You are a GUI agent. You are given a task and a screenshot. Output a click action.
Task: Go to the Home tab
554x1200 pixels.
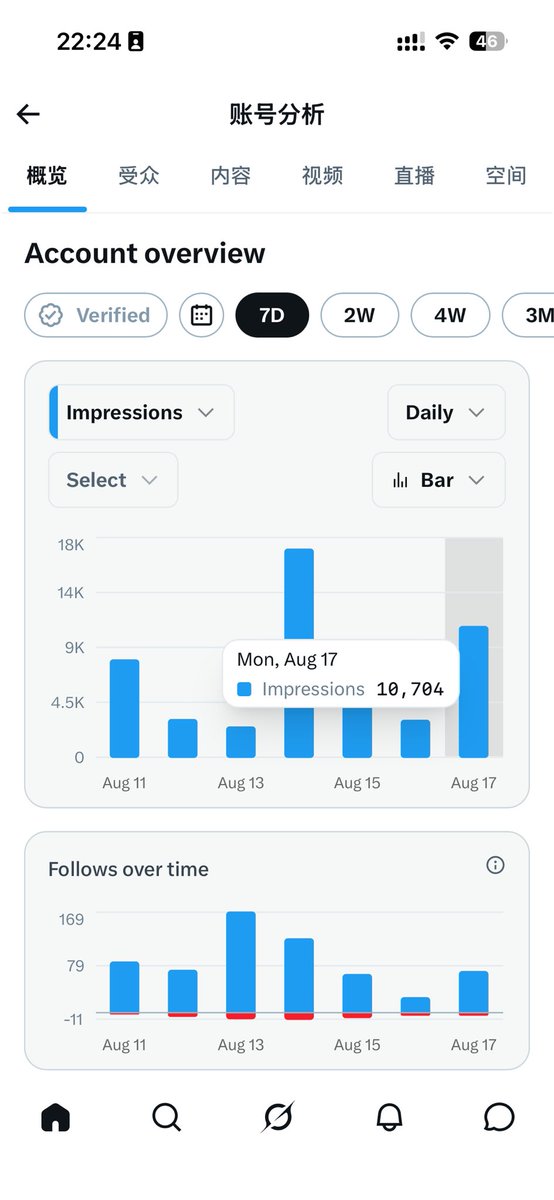tap(56, 1116)
